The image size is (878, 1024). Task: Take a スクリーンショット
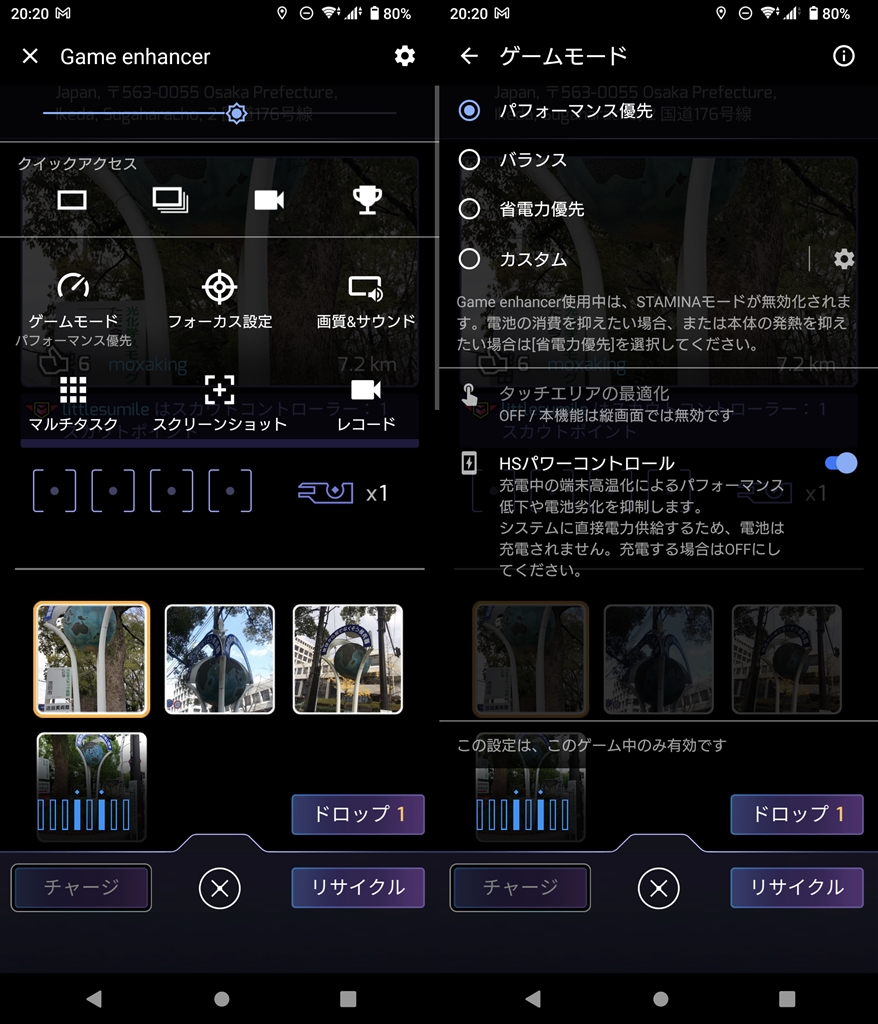(x=220, y=404)
